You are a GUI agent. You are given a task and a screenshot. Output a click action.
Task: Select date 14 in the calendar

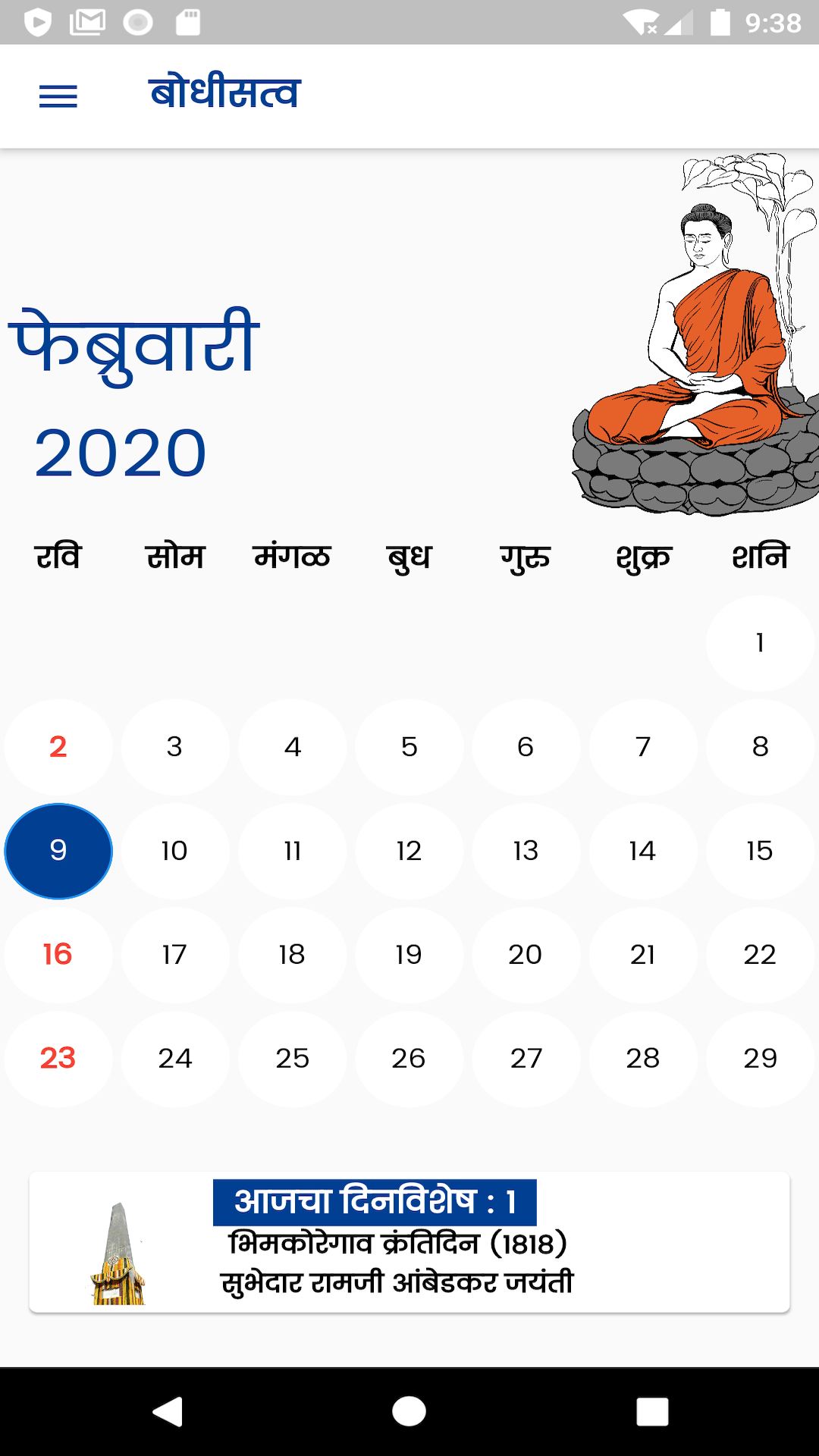(643, 851)
